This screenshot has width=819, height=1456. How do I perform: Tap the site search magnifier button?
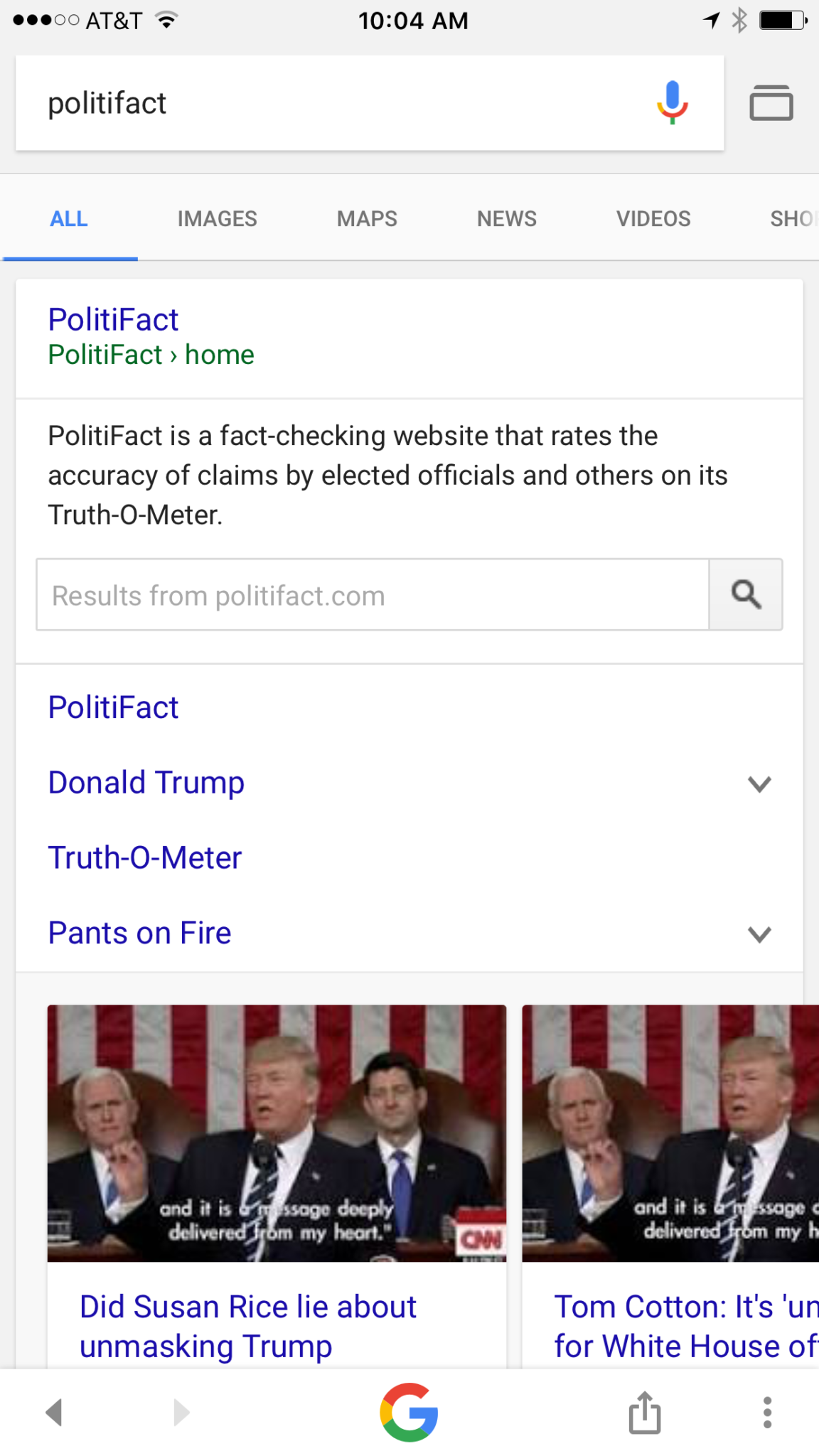click(x=746, y=595)
